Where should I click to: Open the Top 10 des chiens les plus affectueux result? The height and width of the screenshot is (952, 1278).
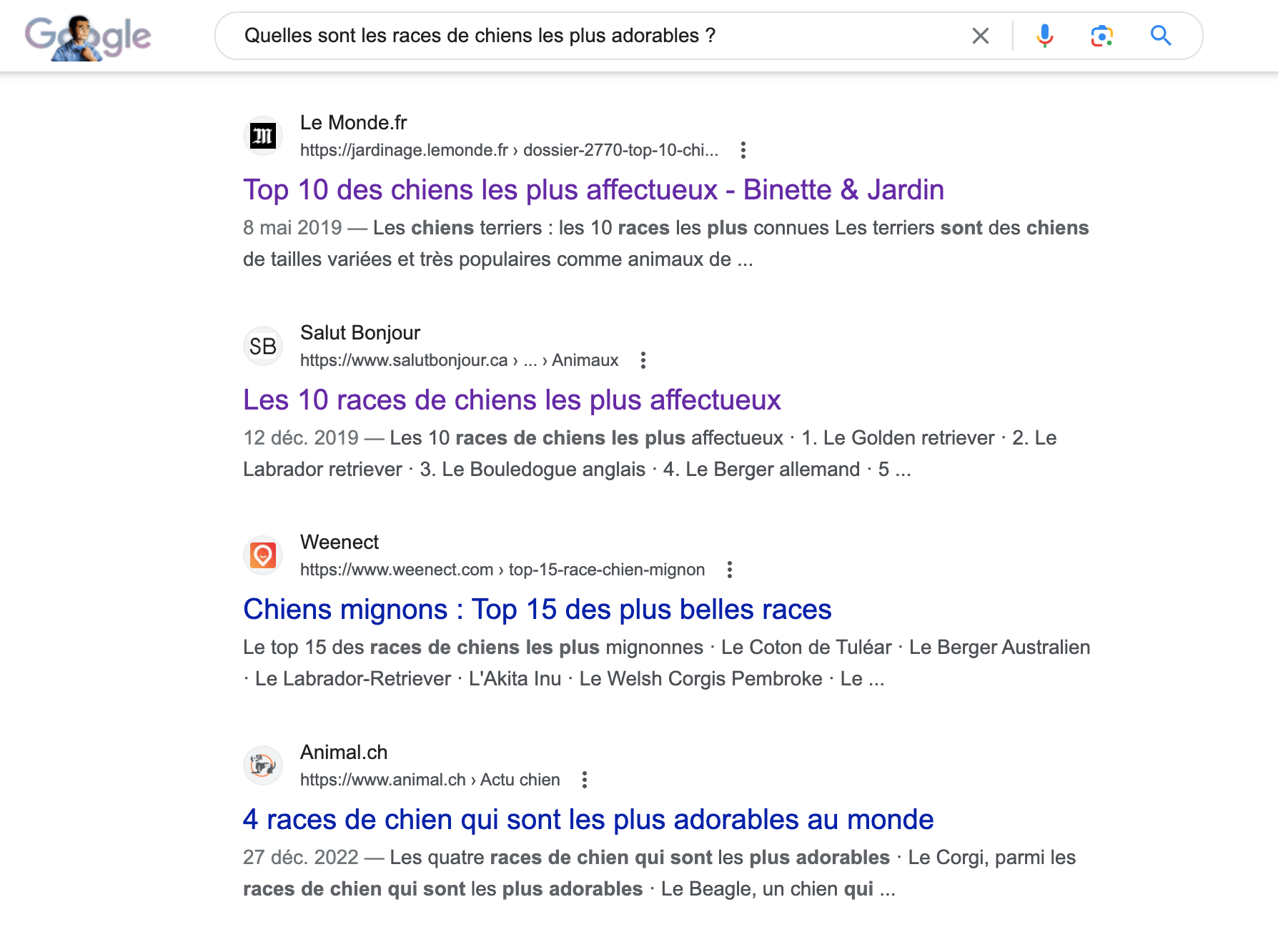(593, 190)
